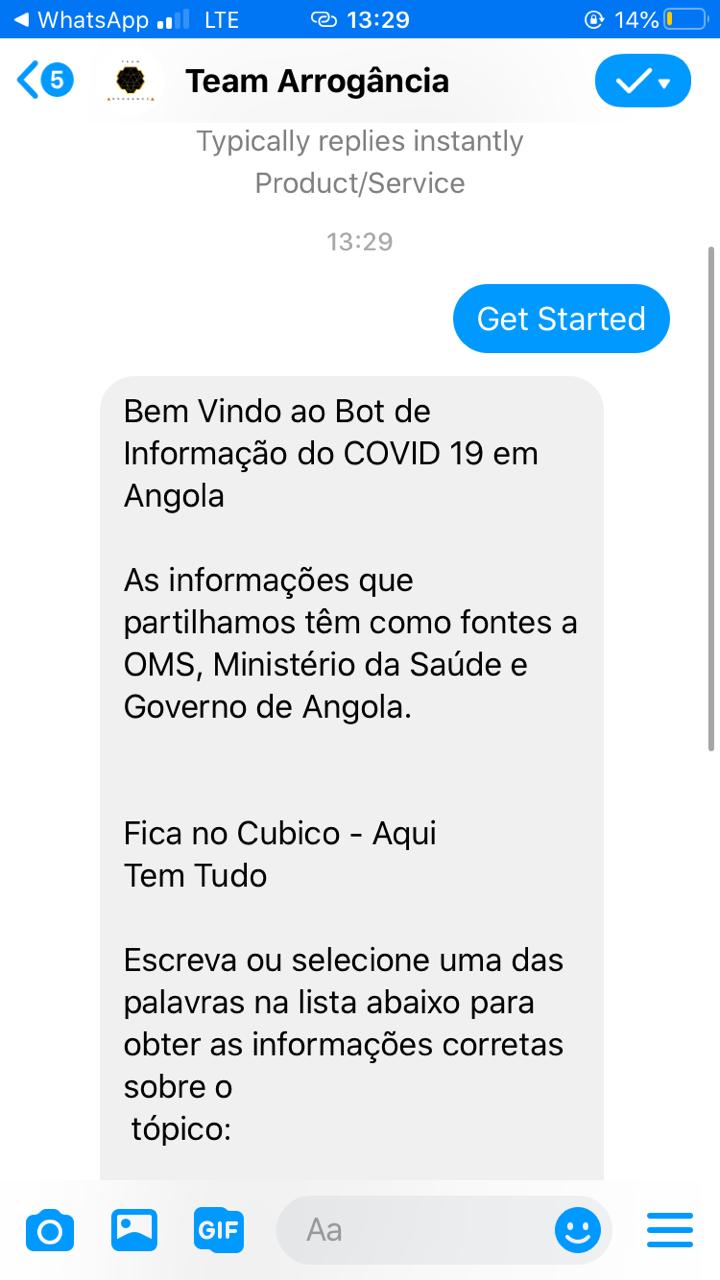Image resolution: width=720 pixels, height=1280 pixels.
Task: Open Team Arrogância page profile
Action: (316, 81)
